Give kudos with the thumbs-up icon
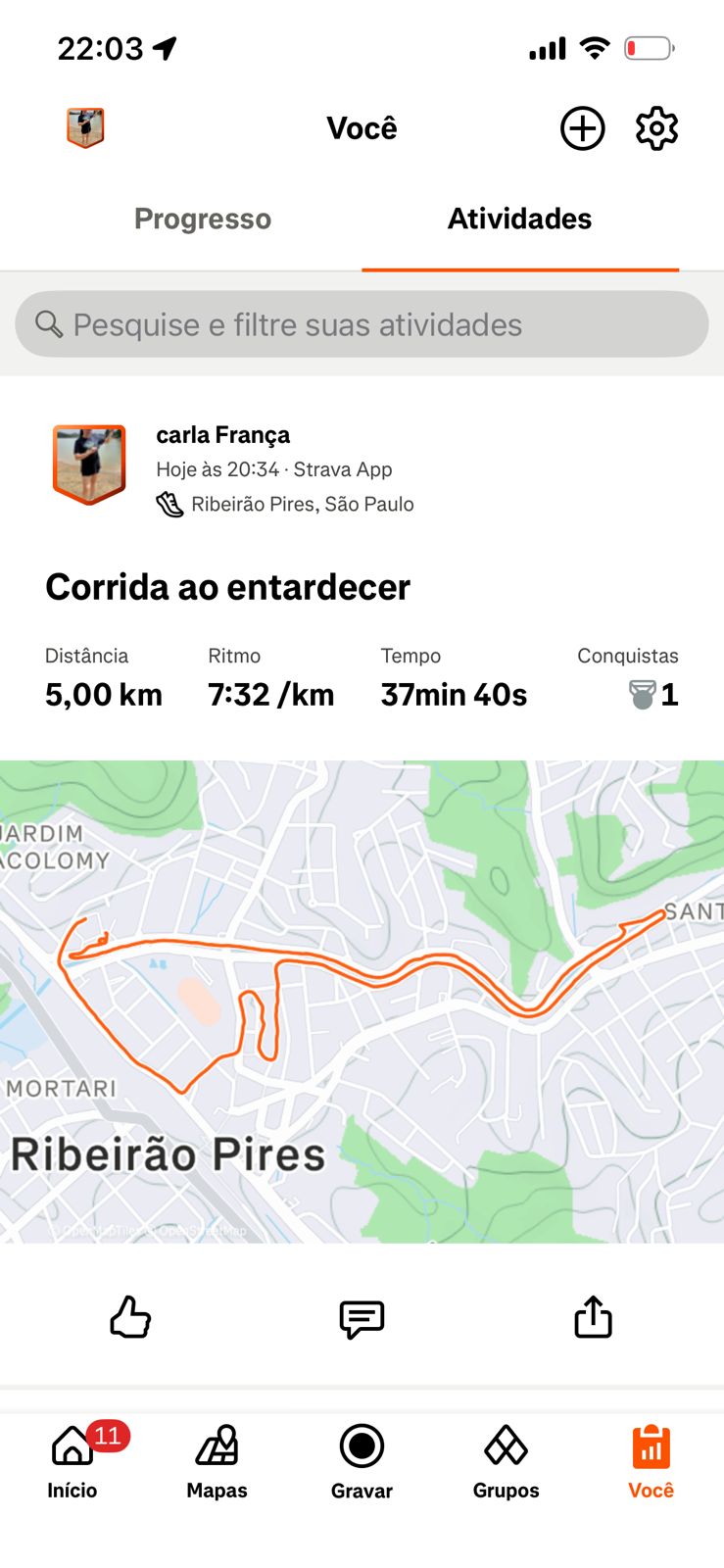 [x=130, y=1317]
